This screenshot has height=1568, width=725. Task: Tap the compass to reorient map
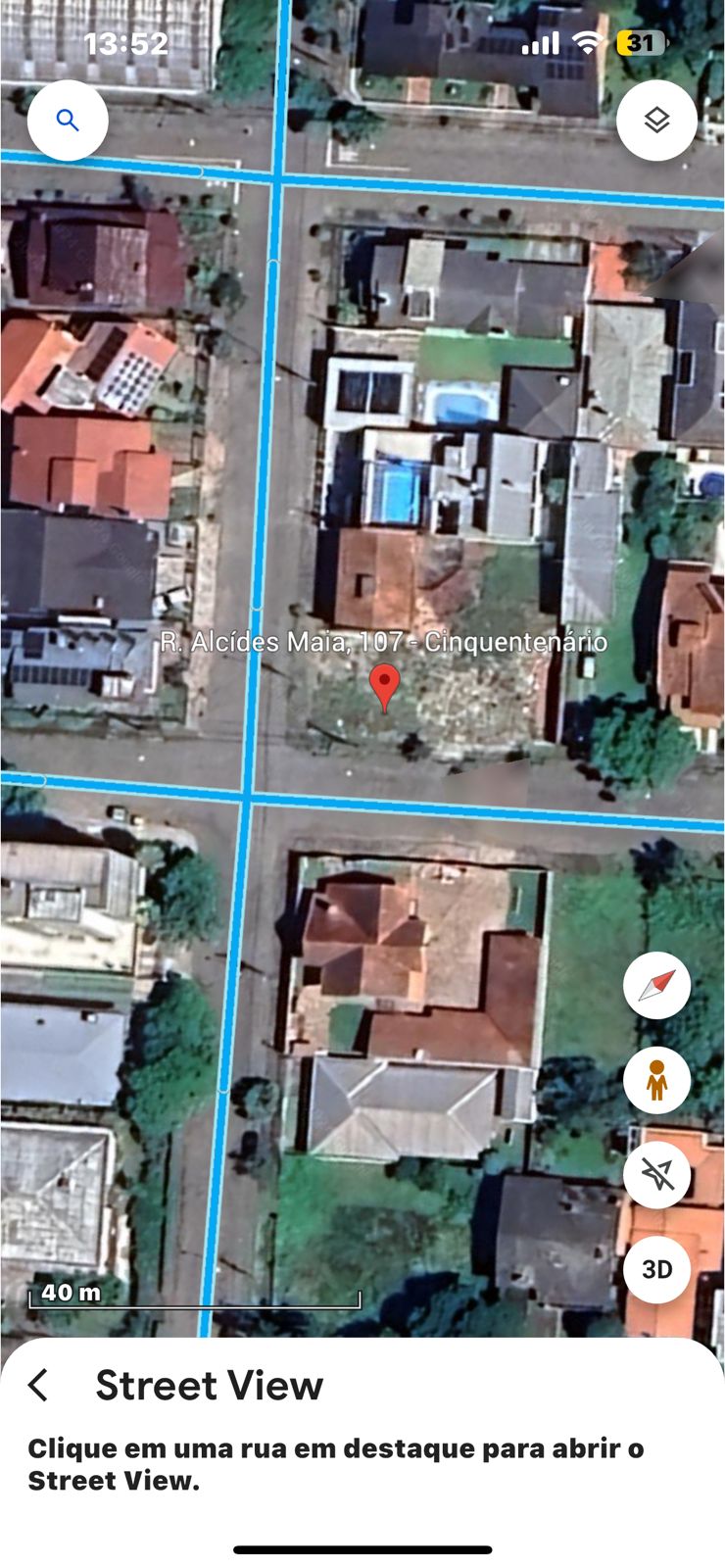point(656,985)
